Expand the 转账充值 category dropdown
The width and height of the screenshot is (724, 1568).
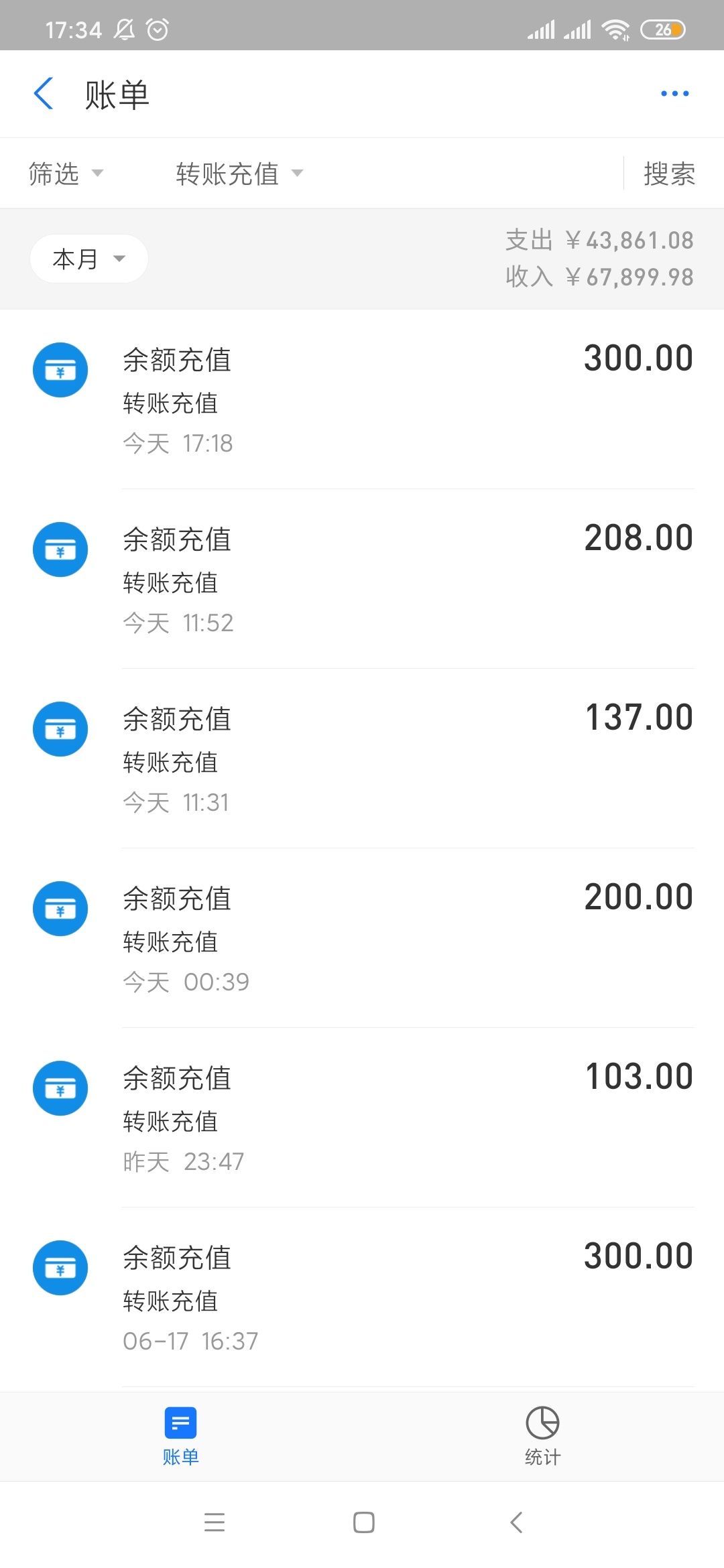(239, 174)
